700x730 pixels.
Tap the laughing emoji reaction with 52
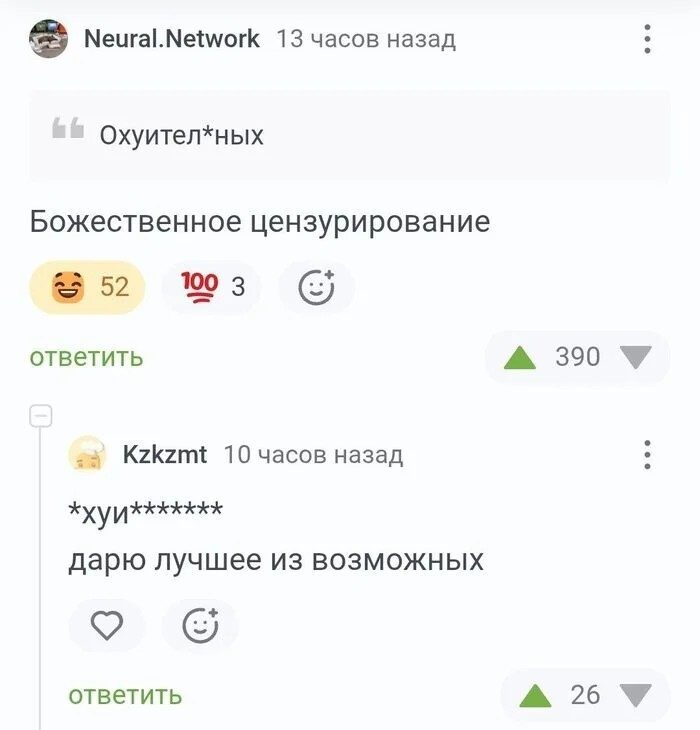pyautogui.click(x=87, y=287)
